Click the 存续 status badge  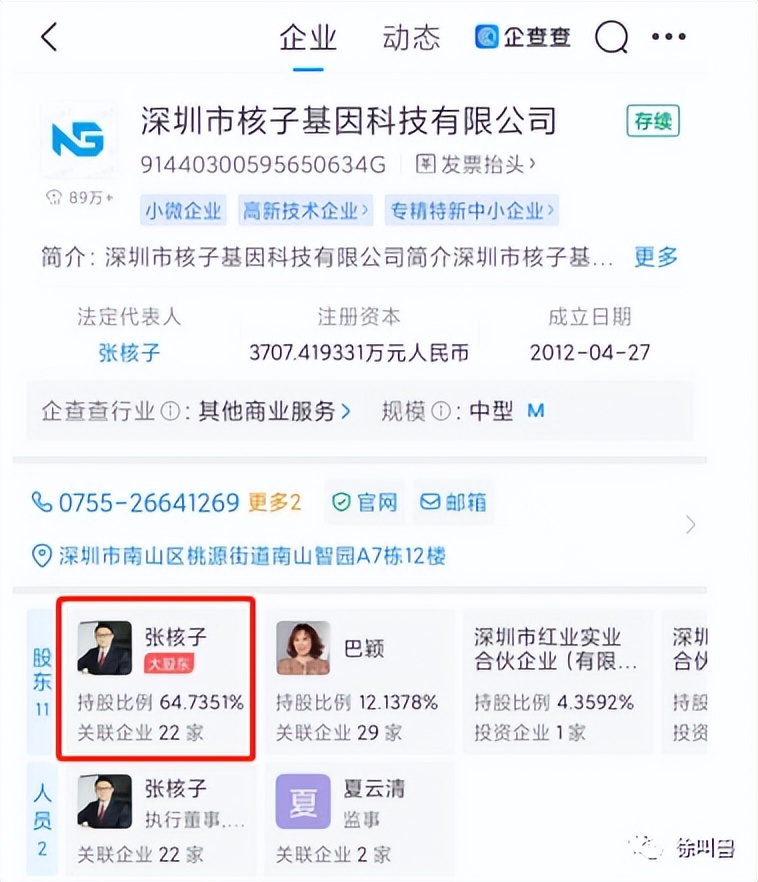(x=651, y=121)
